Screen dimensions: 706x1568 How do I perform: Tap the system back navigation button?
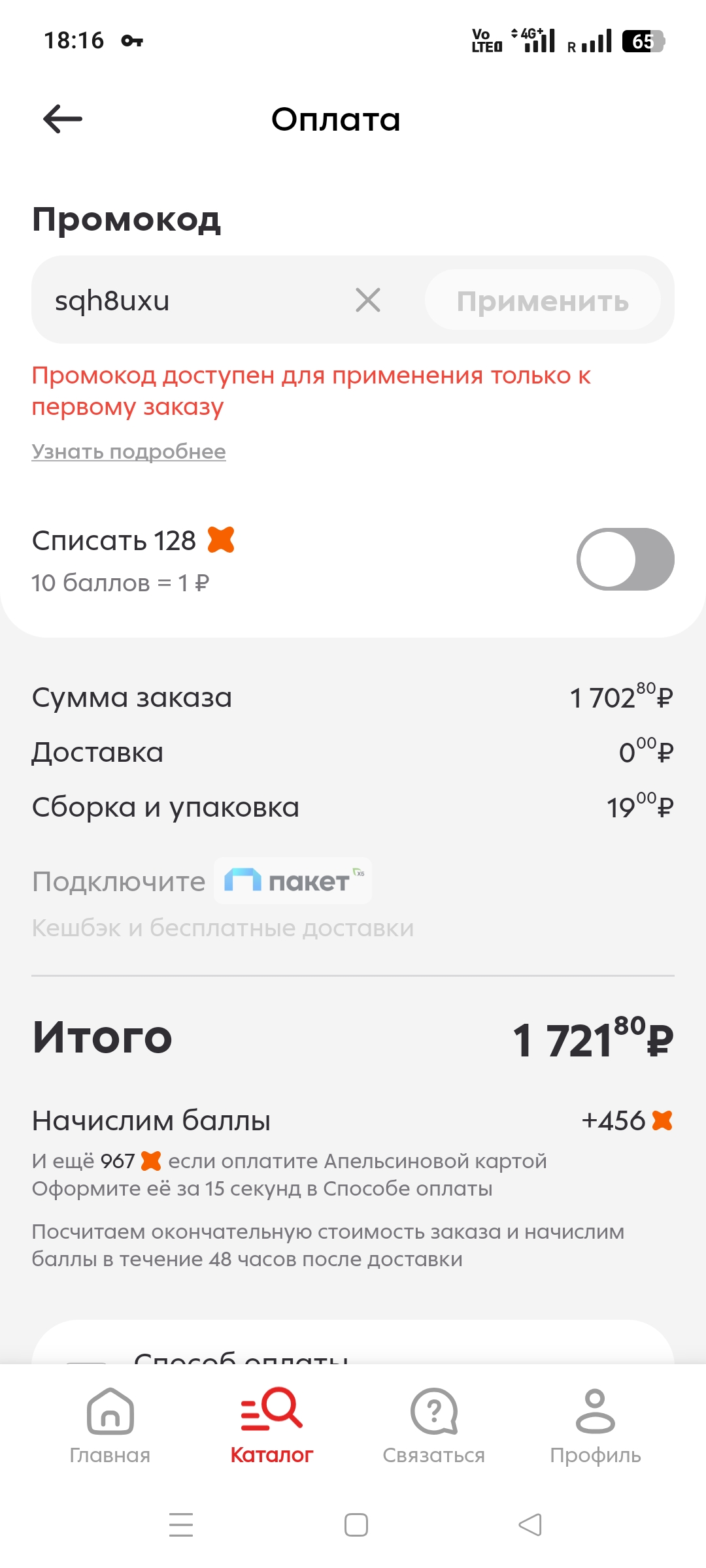[530, 1525]
